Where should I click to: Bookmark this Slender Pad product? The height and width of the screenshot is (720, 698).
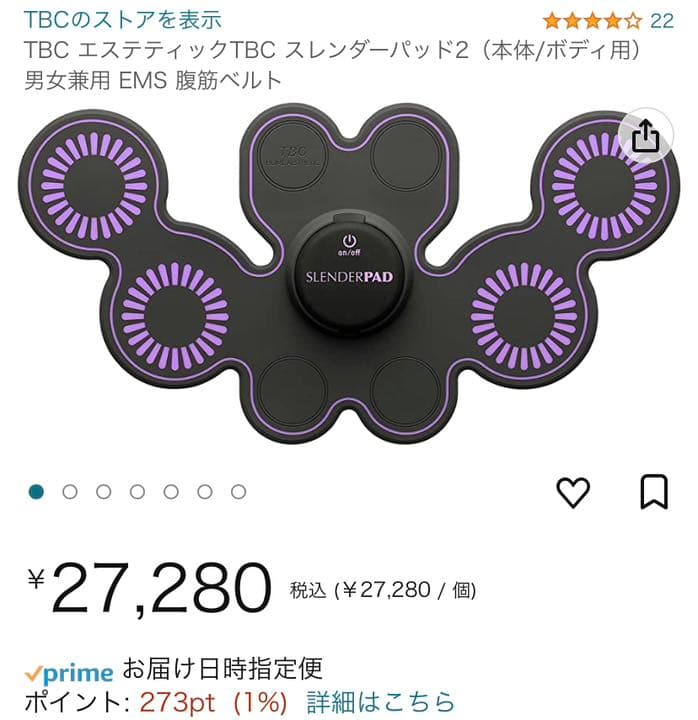pos(653,492)
